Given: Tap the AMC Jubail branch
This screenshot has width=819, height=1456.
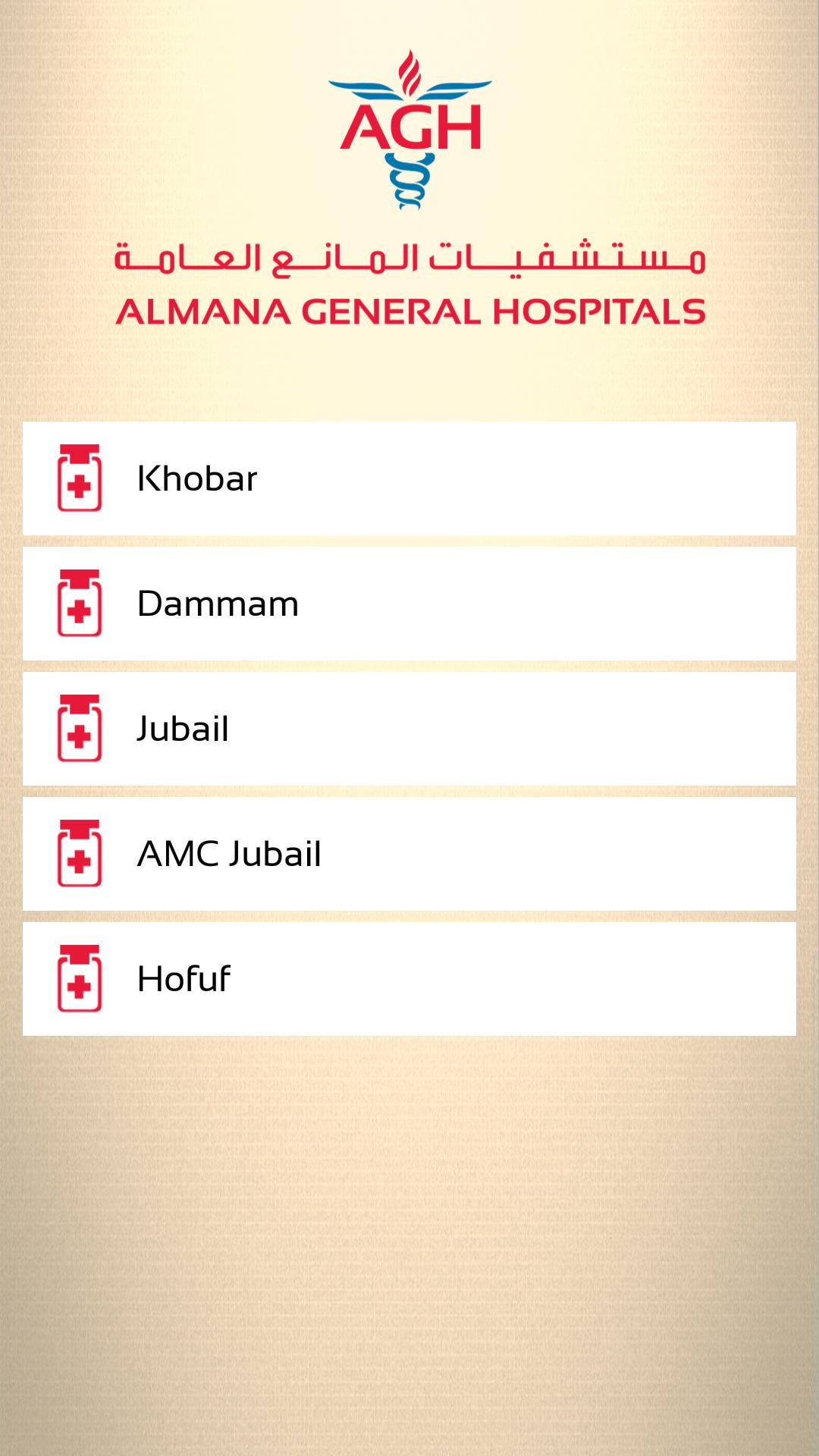Looking at the screenshot, I should click(x=409, y=854).
